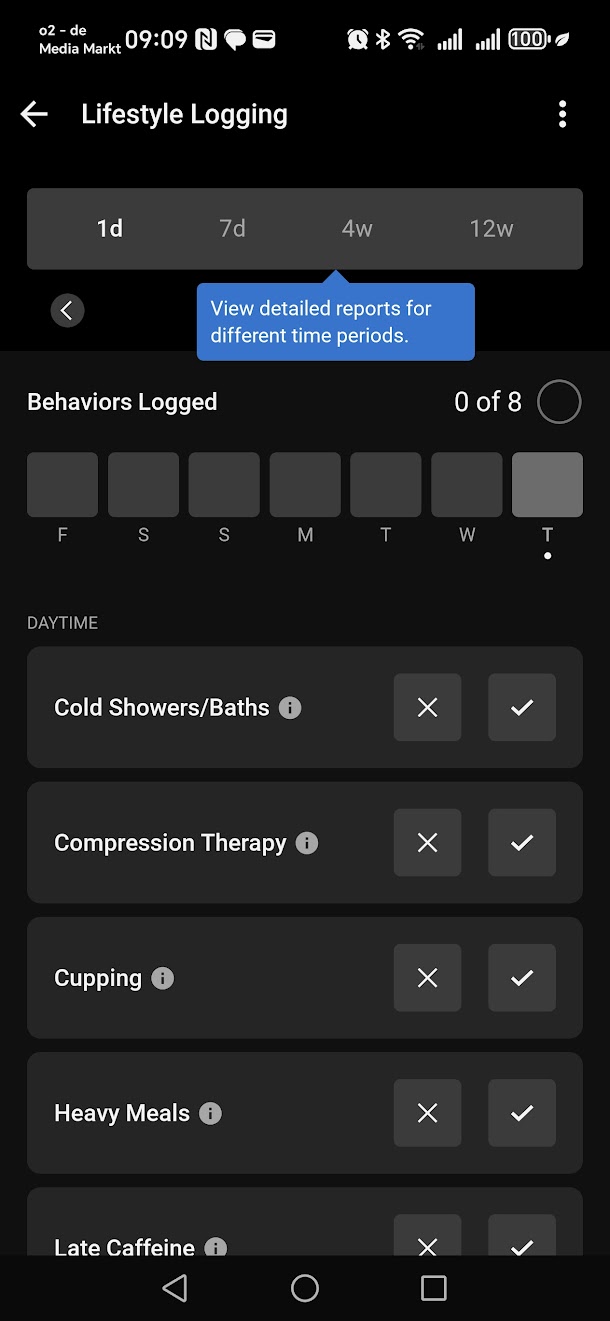Select Wednesday in the week row
610x1321 pixels.
pos(466,485)
